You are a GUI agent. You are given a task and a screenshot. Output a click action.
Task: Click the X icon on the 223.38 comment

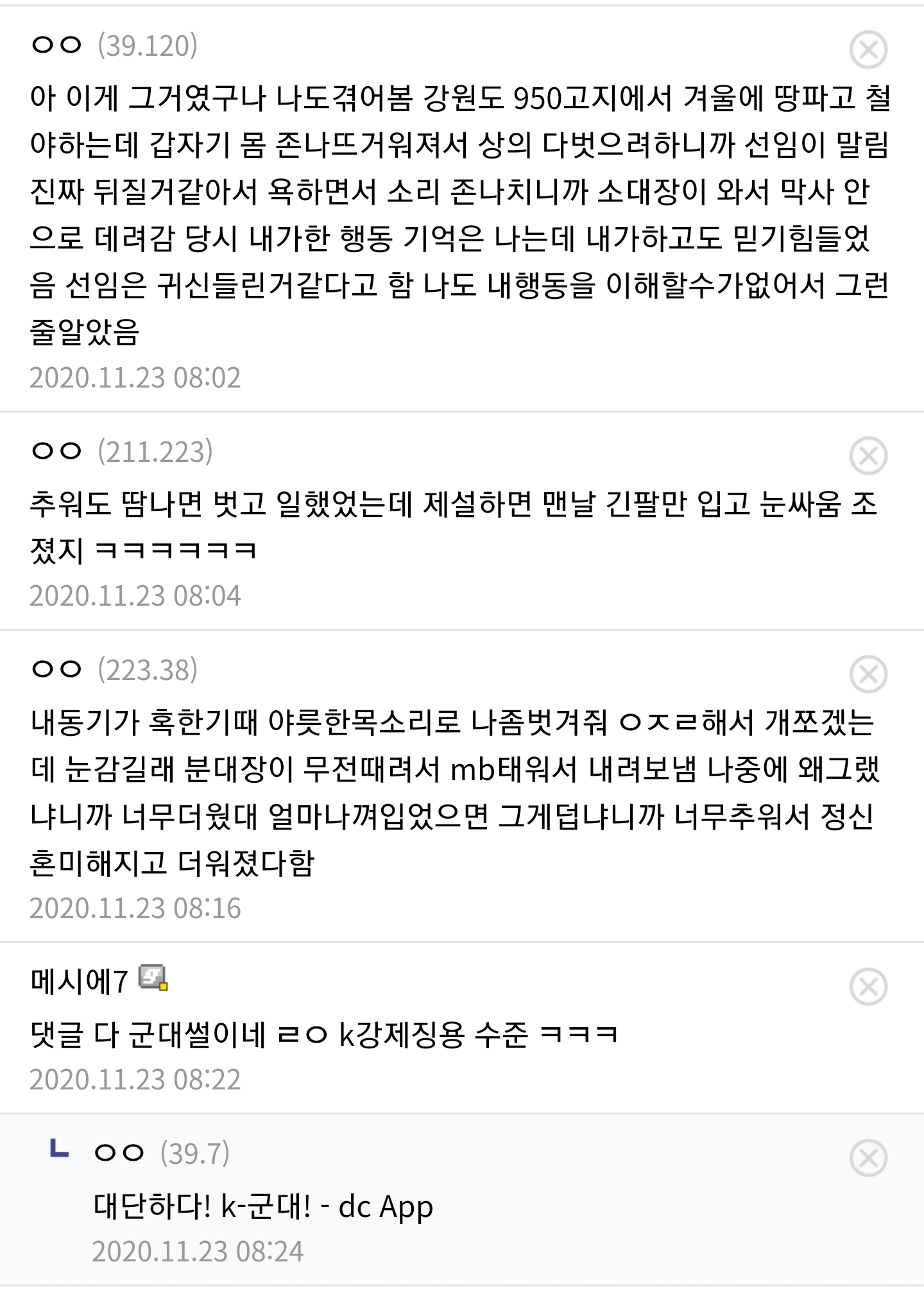click(870, 674)
